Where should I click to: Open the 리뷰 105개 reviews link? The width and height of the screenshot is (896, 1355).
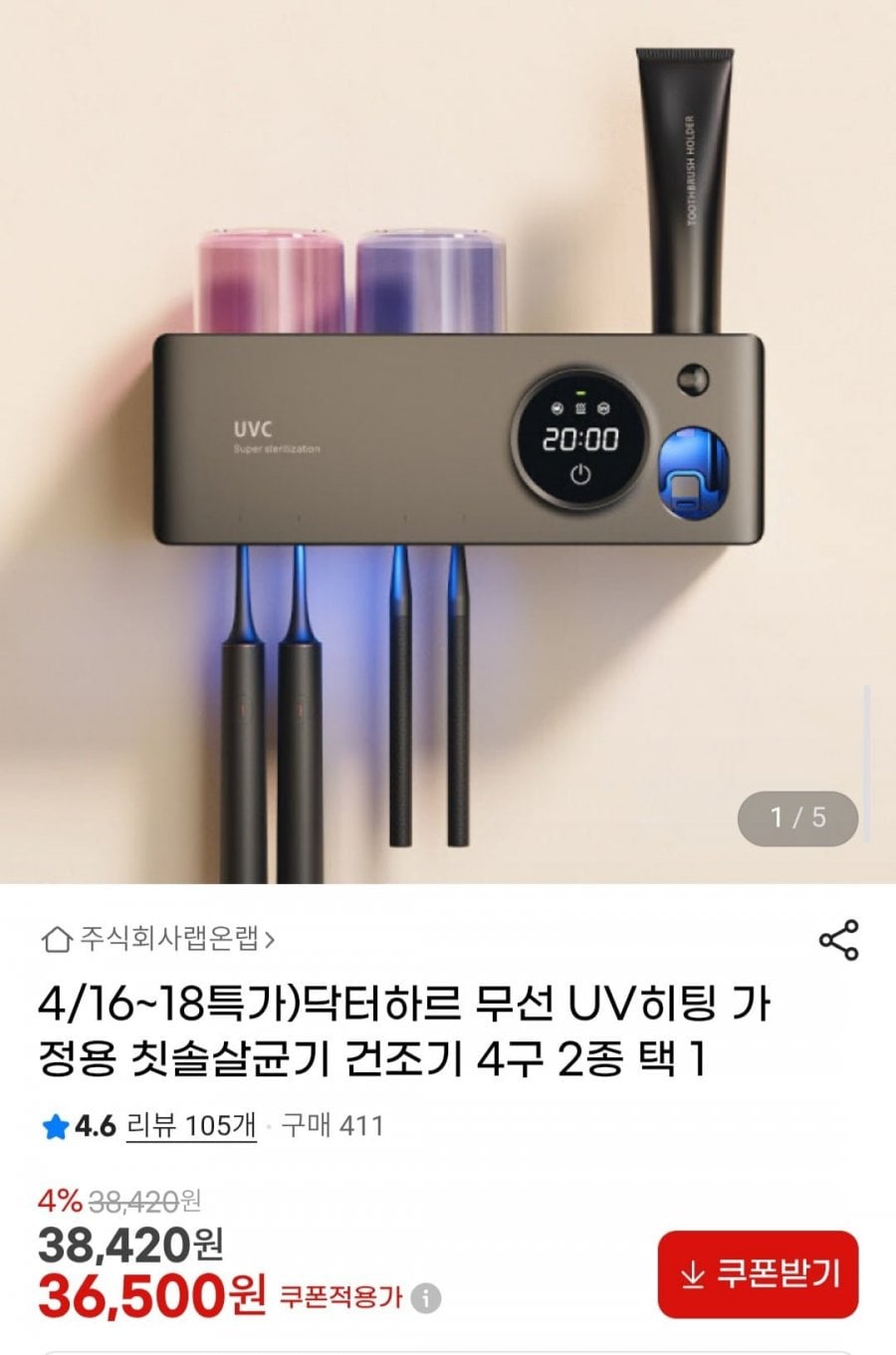pyautogui.click(x=191, y=1126)
